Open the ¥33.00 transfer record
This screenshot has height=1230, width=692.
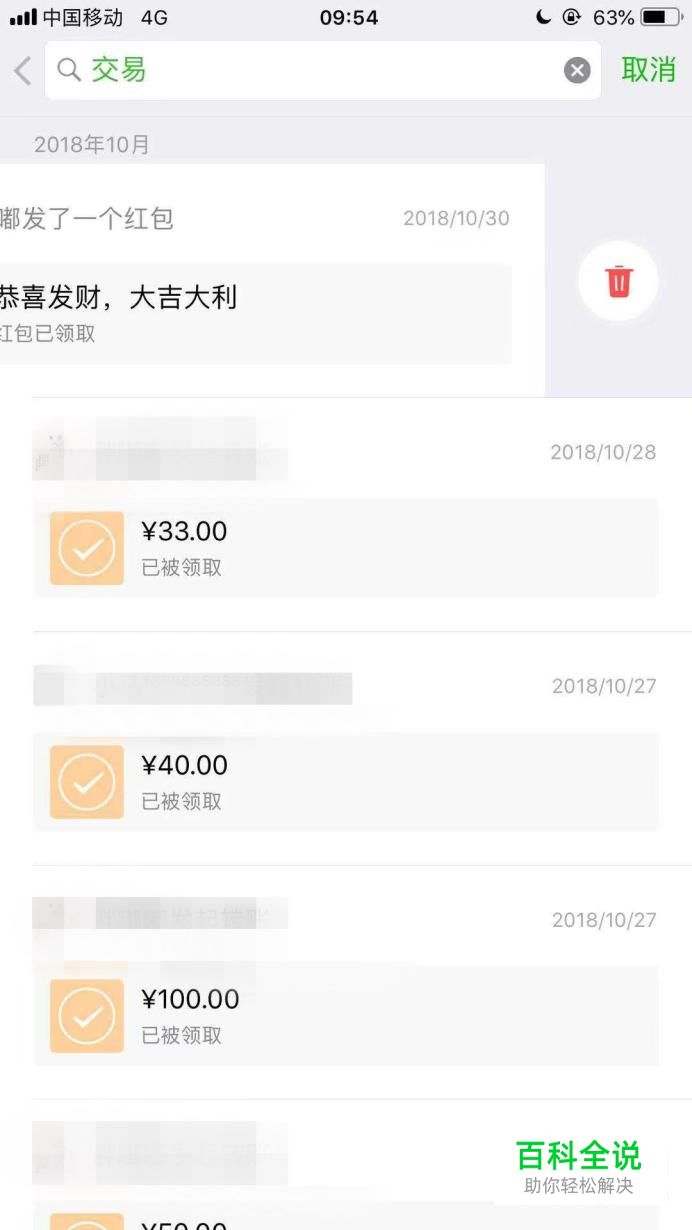(x=346, y=548)
